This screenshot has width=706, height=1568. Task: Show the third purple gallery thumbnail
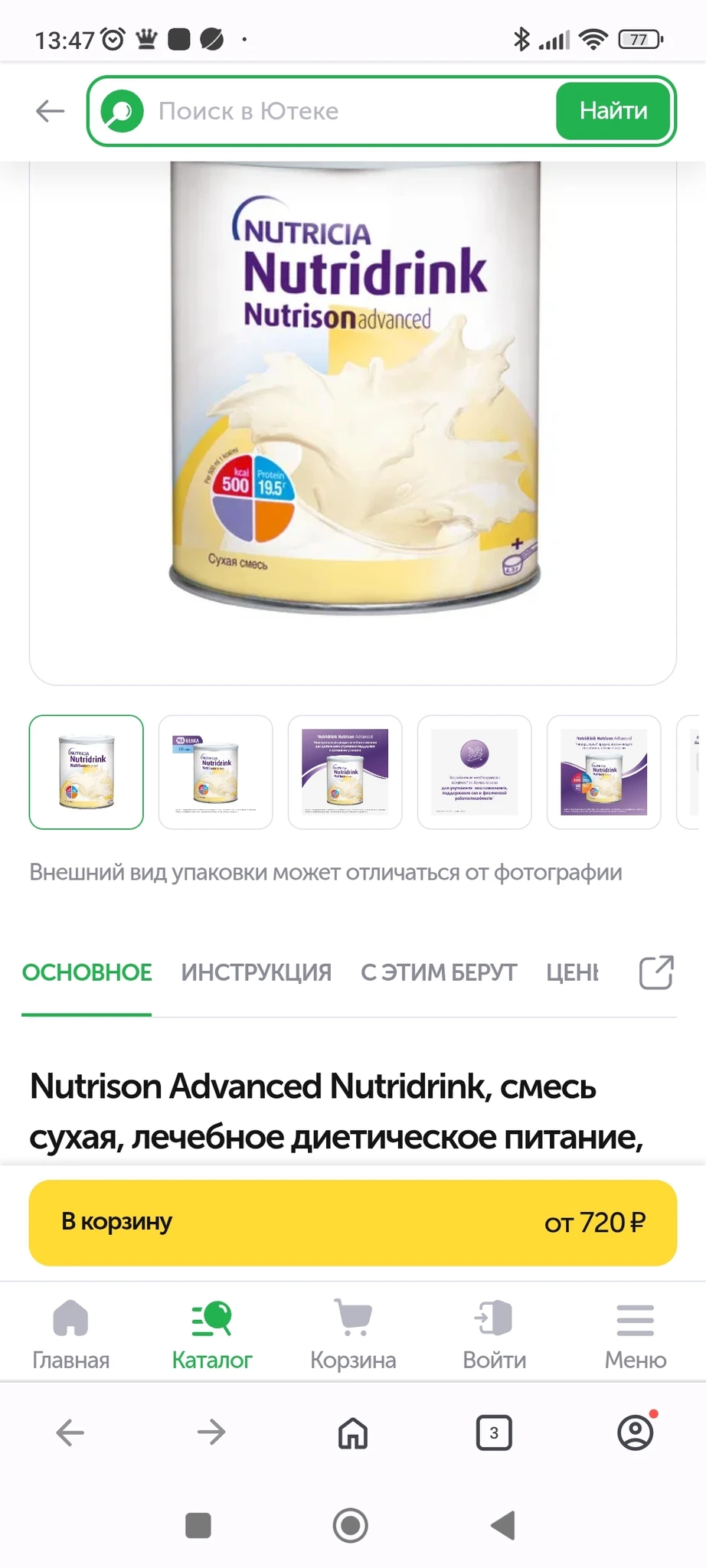click(x=345, y=772)
